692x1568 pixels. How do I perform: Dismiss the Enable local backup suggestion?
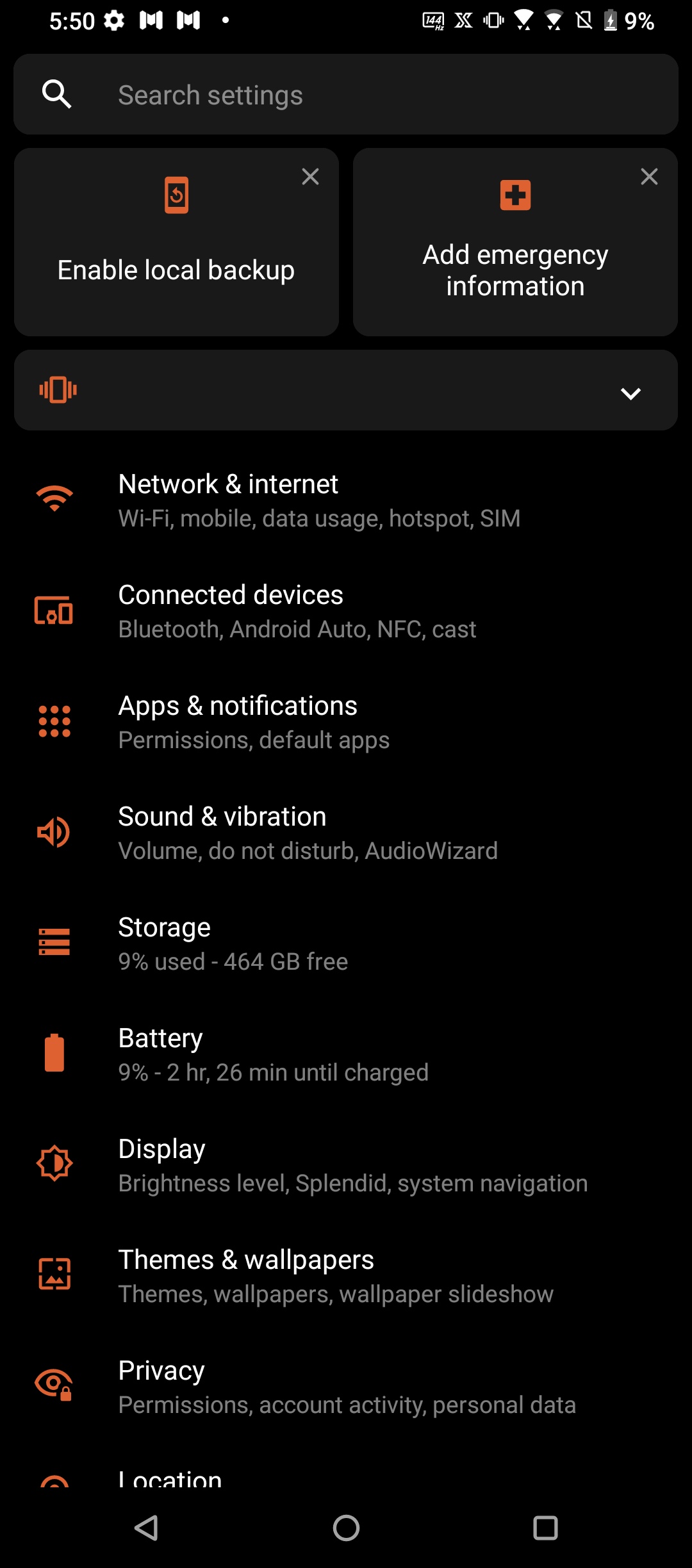[x=310, y=177]
